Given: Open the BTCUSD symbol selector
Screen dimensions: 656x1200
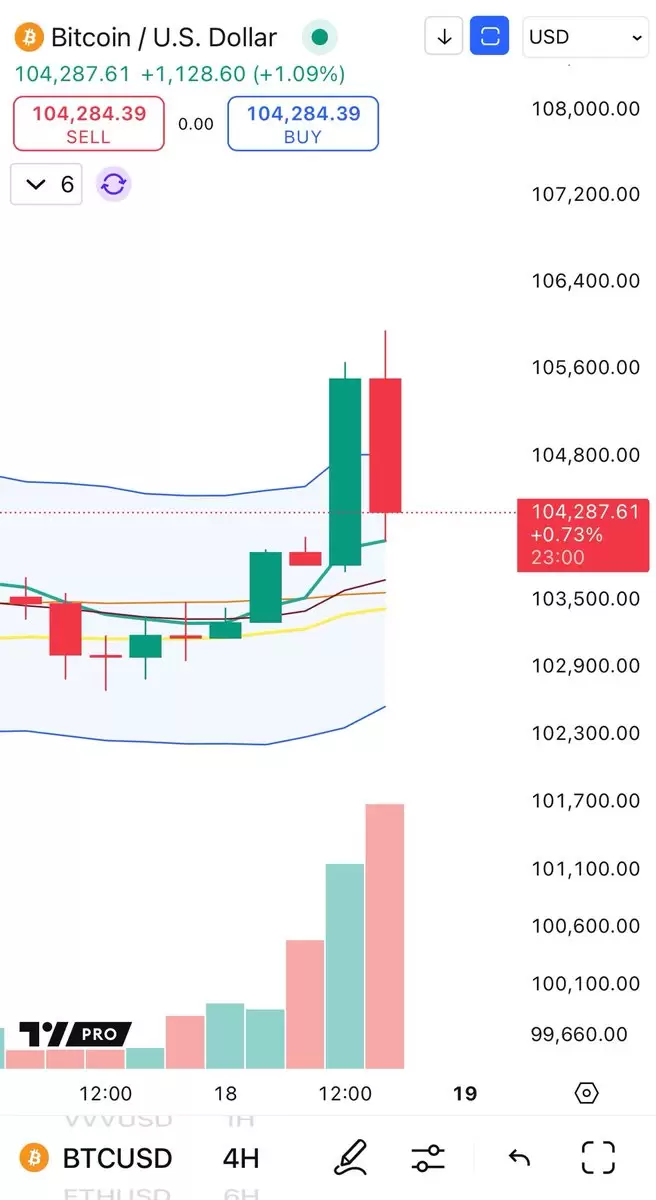Looking at the screenshot, I should [98, 1158].
